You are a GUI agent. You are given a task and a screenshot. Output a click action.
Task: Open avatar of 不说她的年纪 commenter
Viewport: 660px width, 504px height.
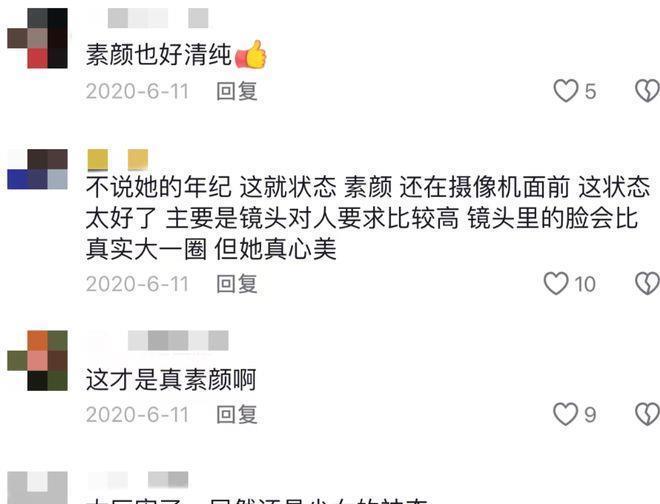pyautogui.click(x=37, y=169)
